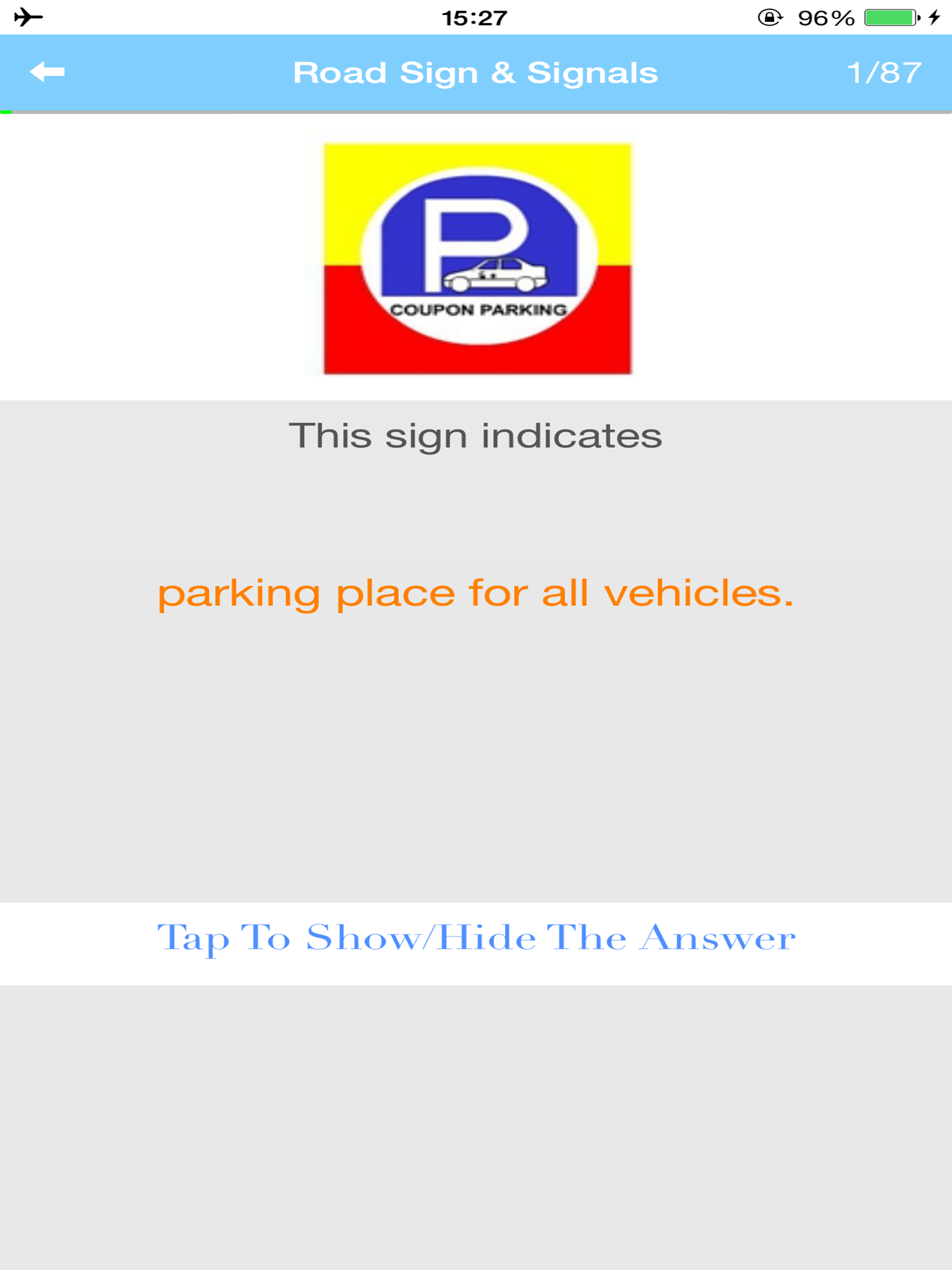Image resolution: width=952 pixels, height=1270 pixels.
Task: Open the Road Sign & Signals title bar
Action: click(x=476, y=72)
